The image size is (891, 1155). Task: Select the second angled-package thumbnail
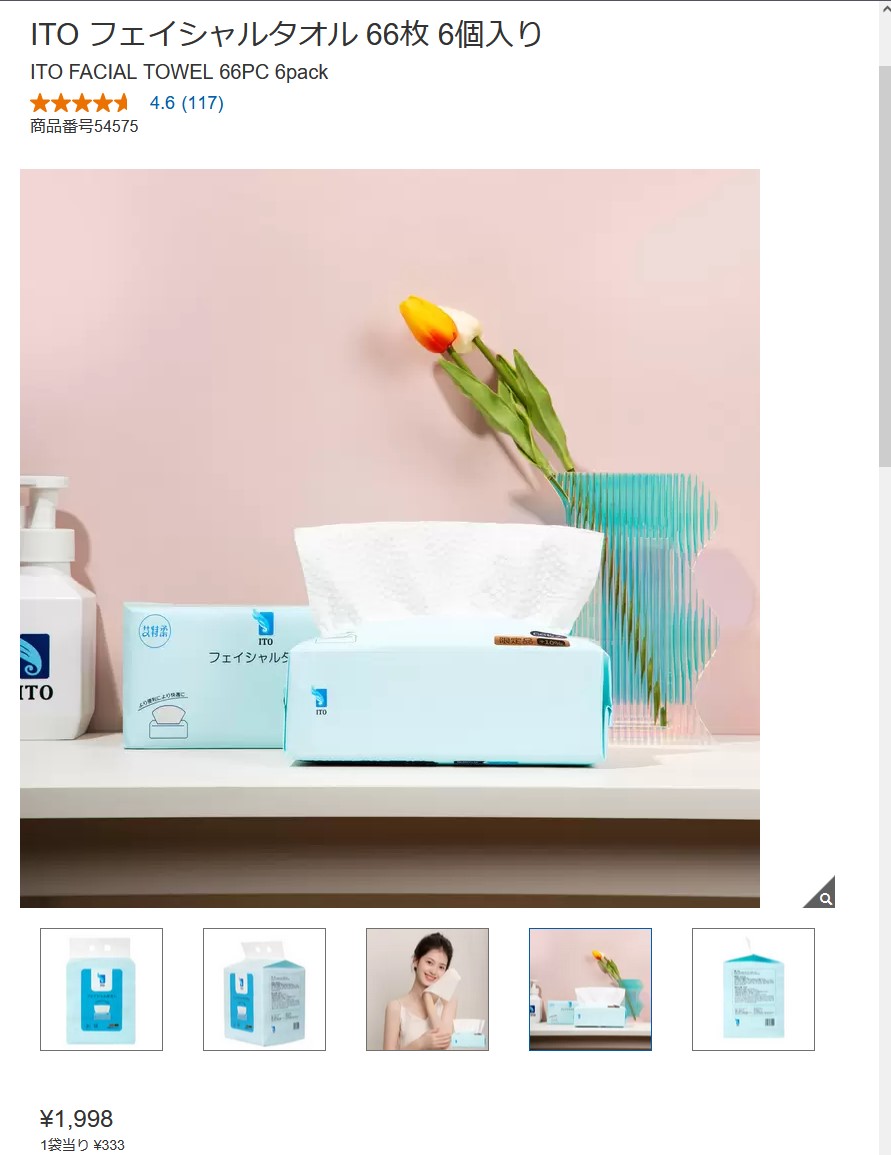(264, 989)
